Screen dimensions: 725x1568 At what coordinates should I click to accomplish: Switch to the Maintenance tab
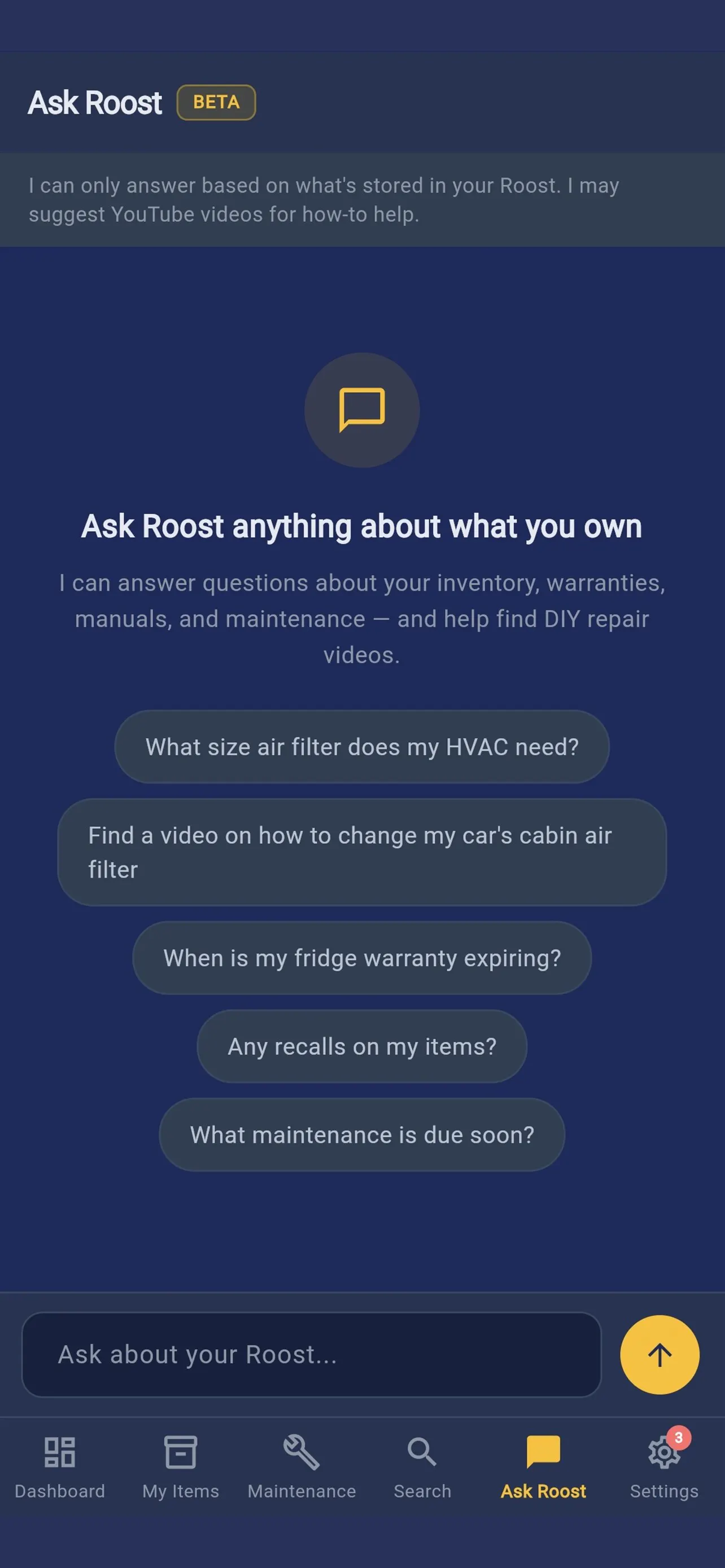302,1468
